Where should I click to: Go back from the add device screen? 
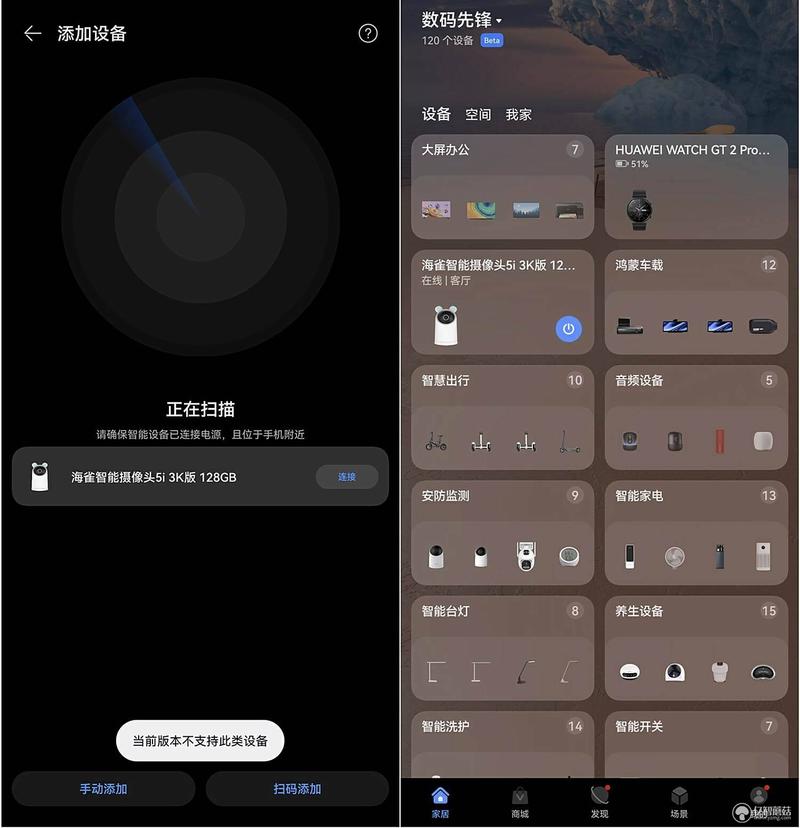[x=33, y=34]
